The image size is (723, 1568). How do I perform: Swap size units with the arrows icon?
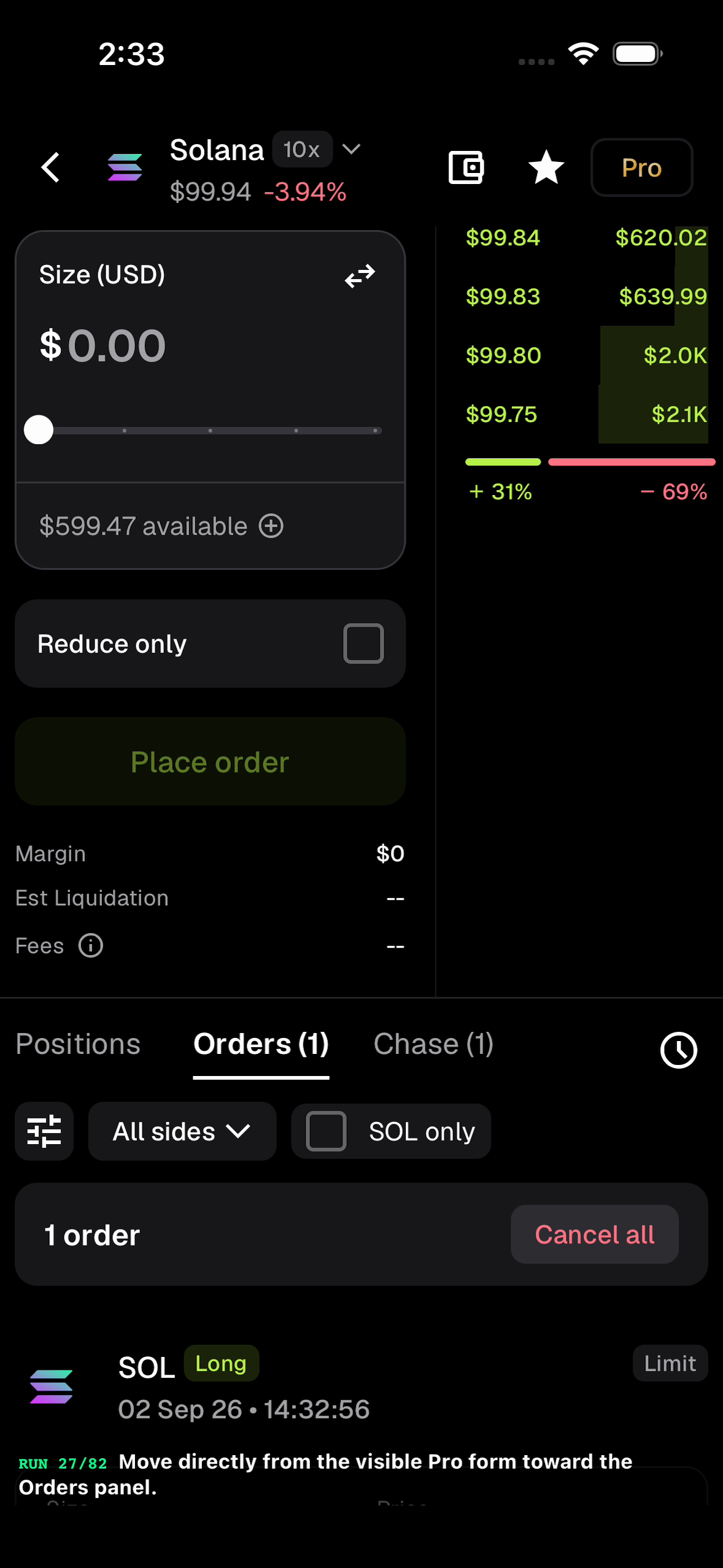coord(360,275)
